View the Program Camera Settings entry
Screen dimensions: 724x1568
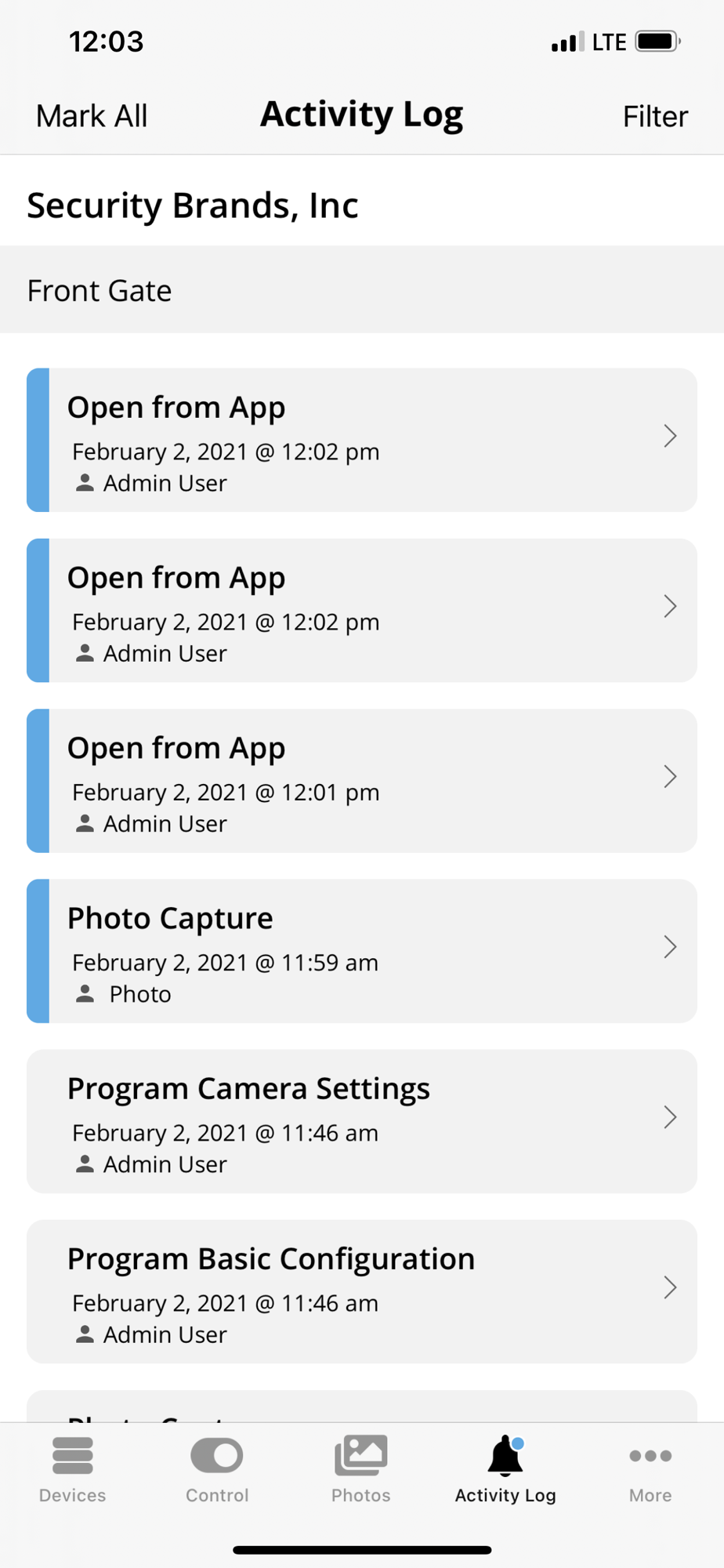(x=362, y=1121)
